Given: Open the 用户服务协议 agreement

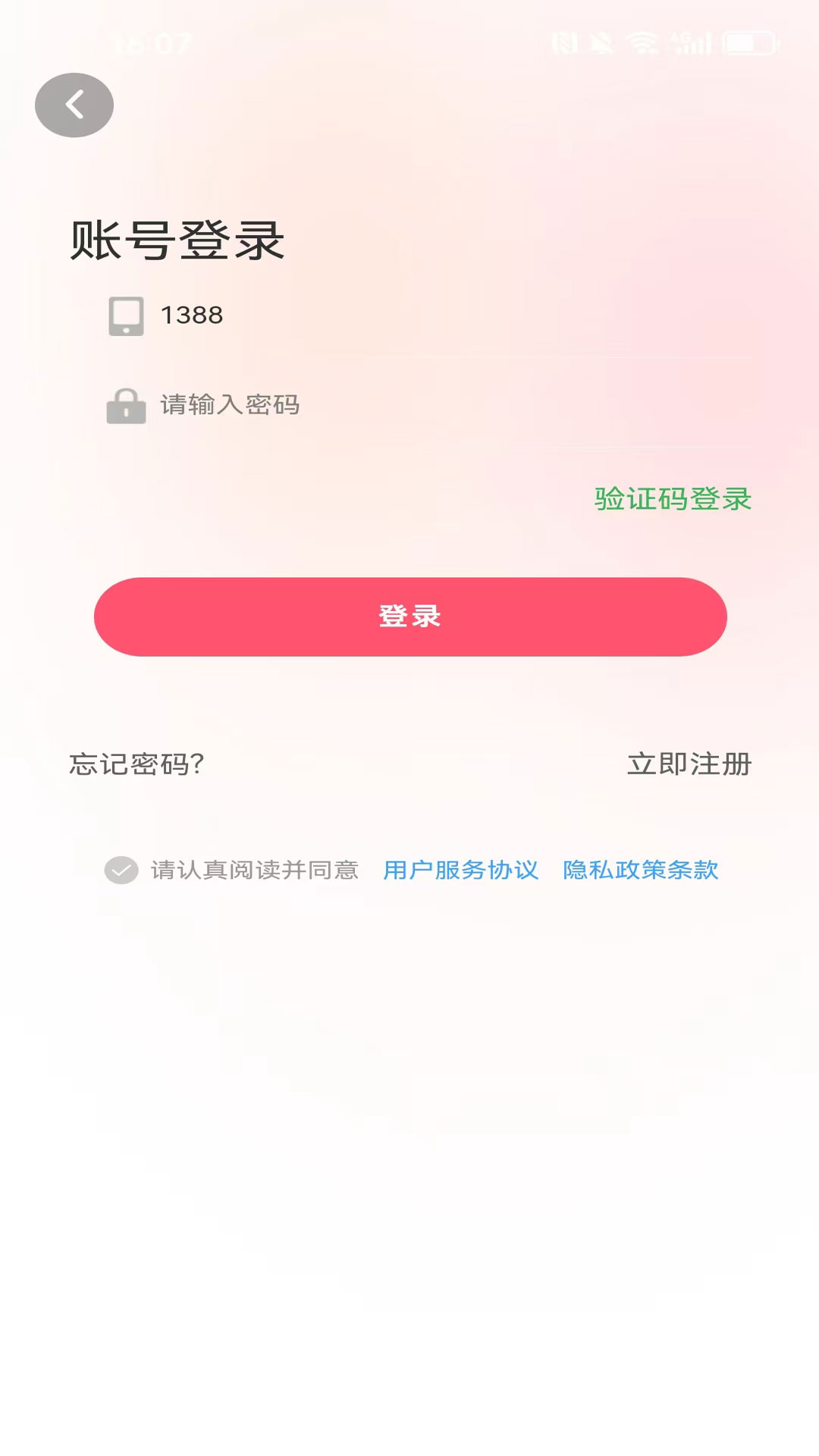Looking at the screenshot, I should (x=461, y=870).
